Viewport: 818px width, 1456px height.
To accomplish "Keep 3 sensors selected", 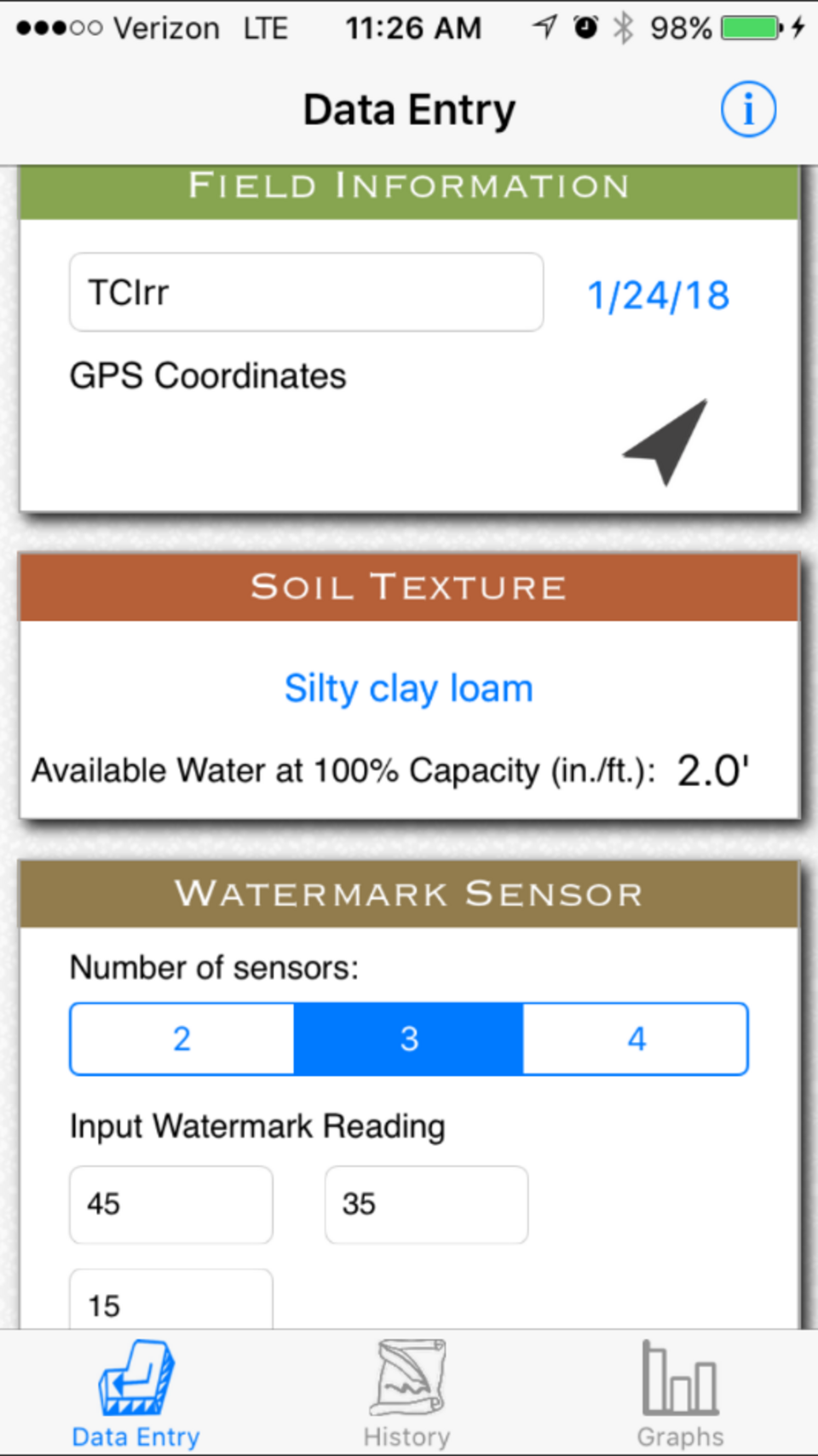I will (409, 1039).
